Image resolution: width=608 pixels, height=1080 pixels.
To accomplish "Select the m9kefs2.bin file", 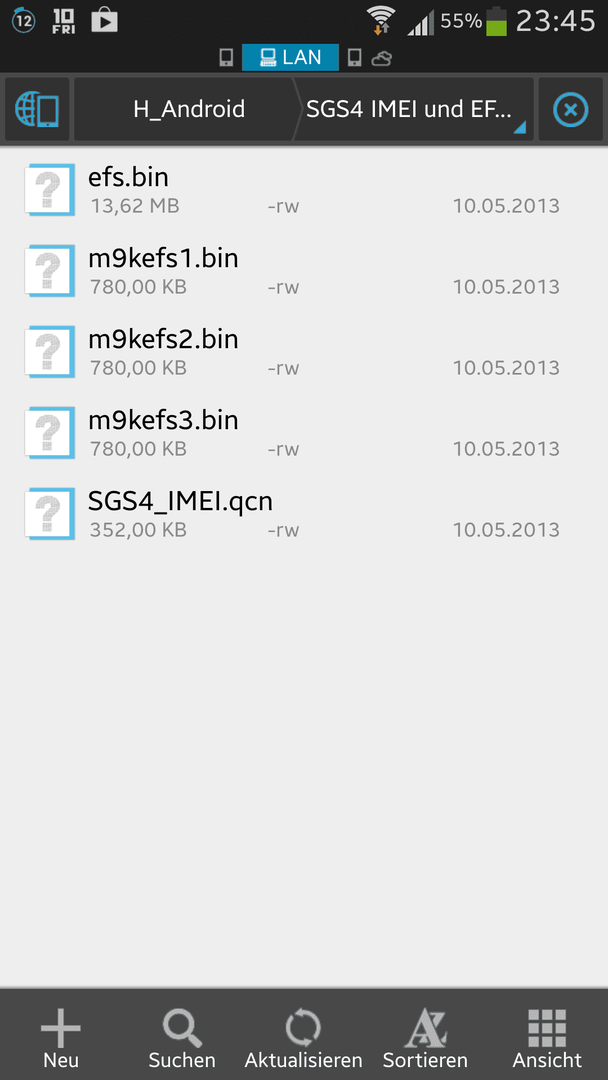I will coord(304,351).
